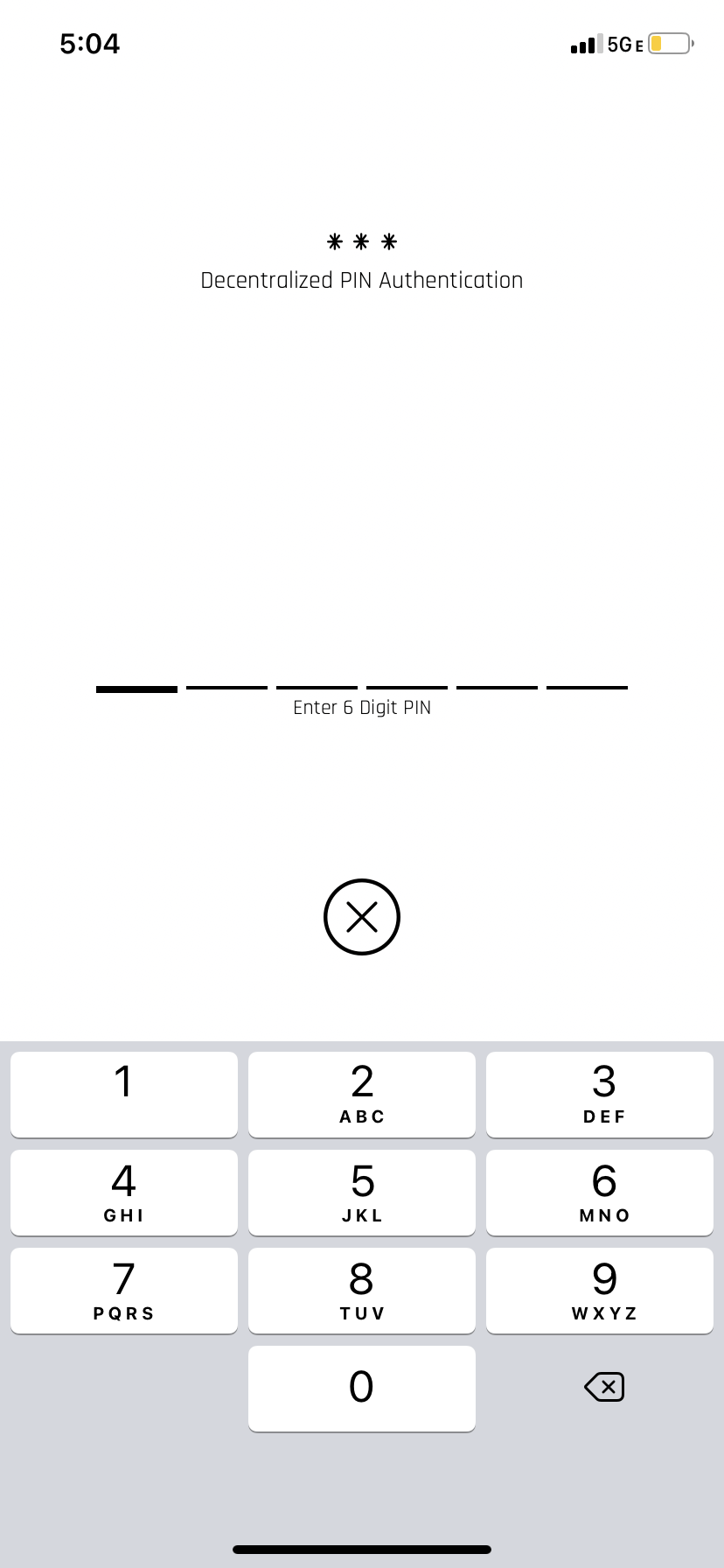This screenshot has width=724, height=1568.
Task: Type digit 2 on the keypad
Action: 362,1094
